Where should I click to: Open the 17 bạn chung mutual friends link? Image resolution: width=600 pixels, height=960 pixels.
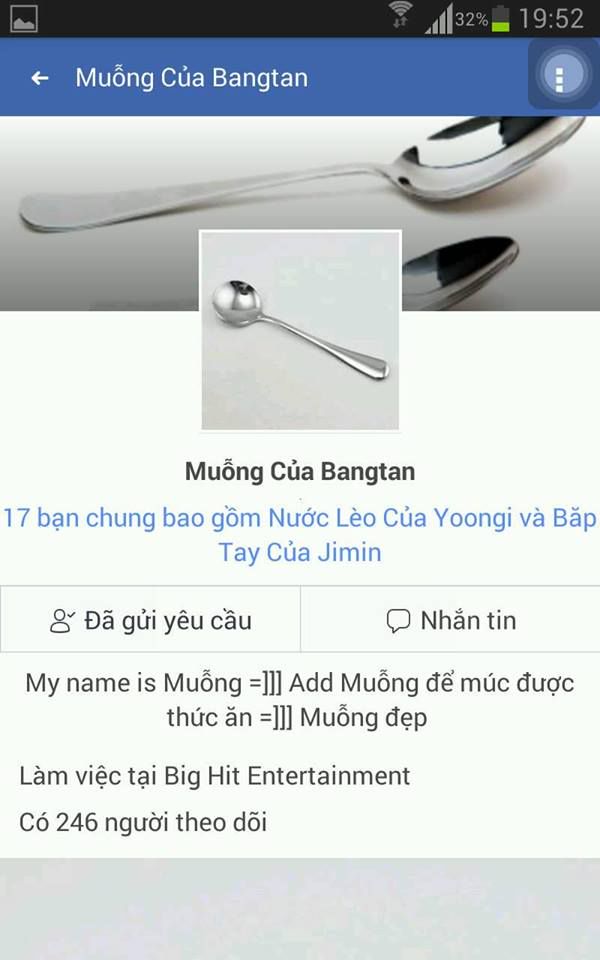pos(300,534)
